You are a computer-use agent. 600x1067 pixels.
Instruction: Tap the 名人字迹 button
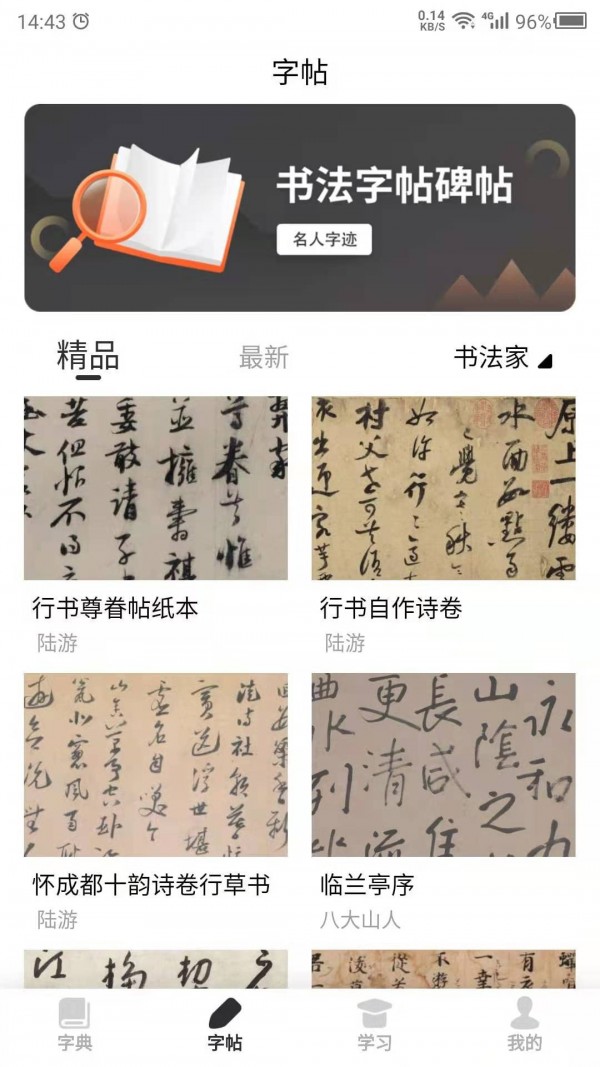[324, 240]
